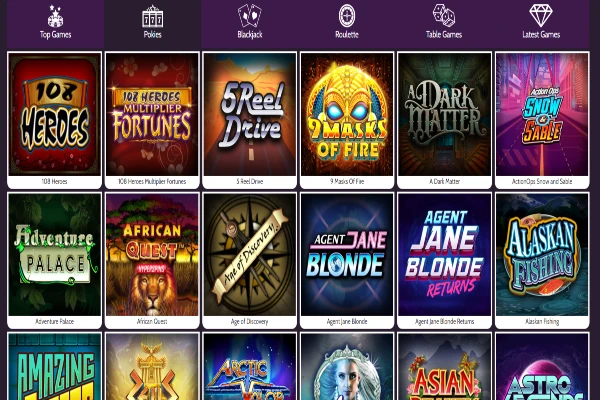Open the Alaskan Fishing game

[541, 255]
